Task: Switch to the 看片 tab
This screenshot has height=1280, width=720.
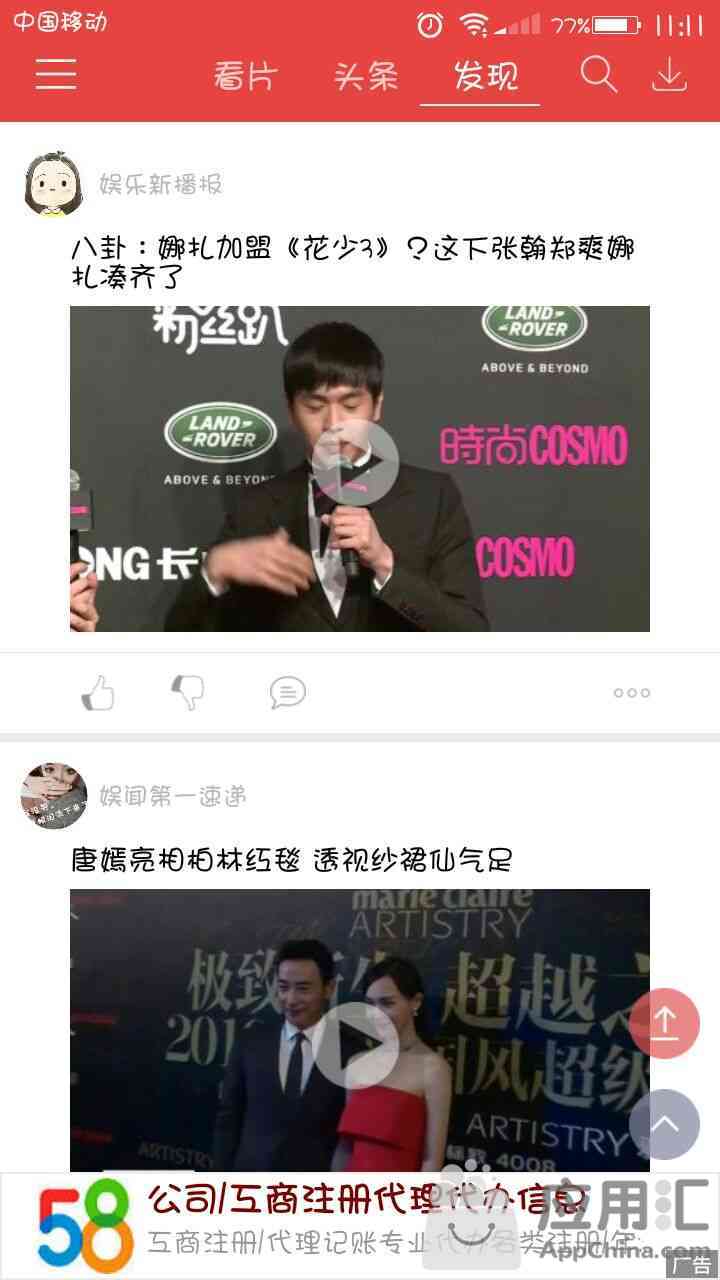Action: pos(245,77)
